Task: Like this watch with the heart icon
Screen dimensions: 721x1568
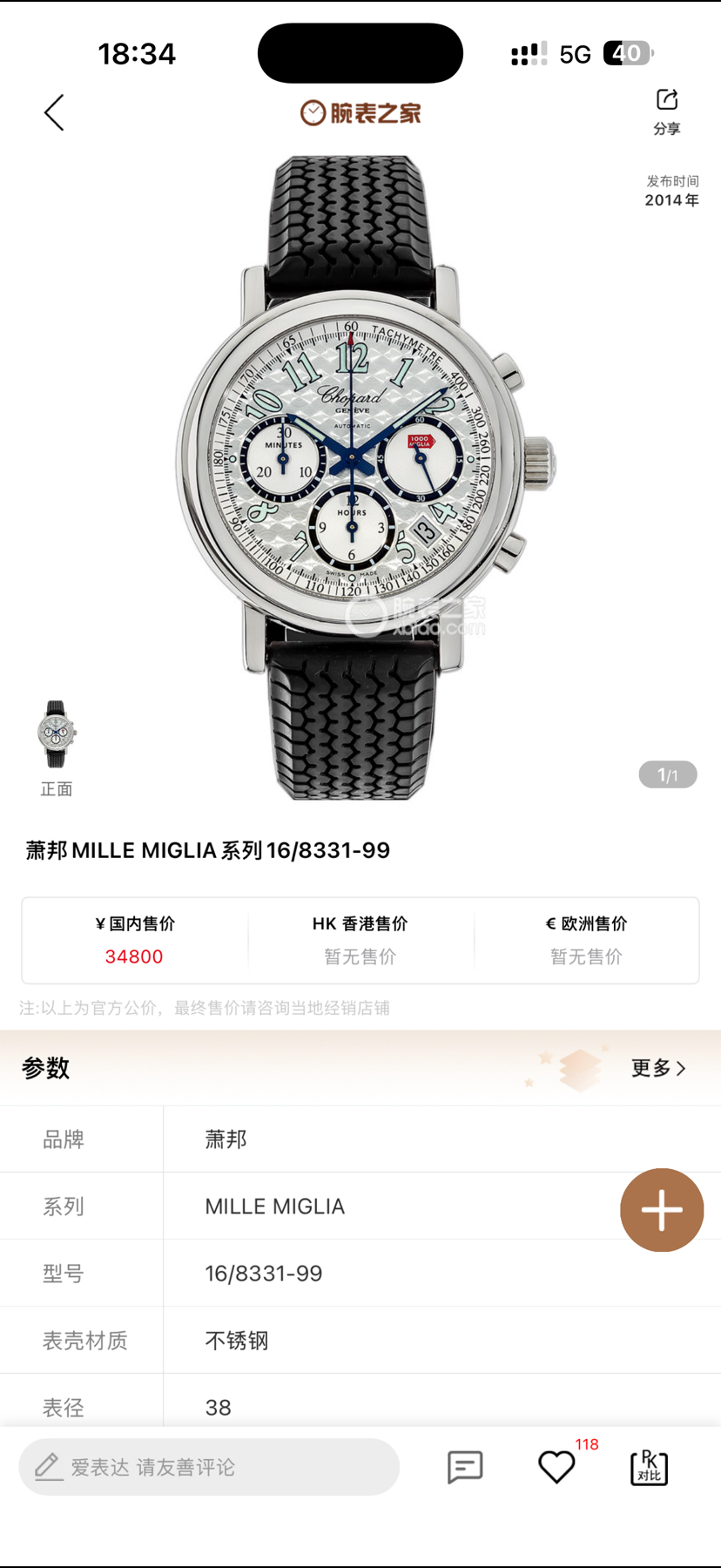Action: (556, 1468)
